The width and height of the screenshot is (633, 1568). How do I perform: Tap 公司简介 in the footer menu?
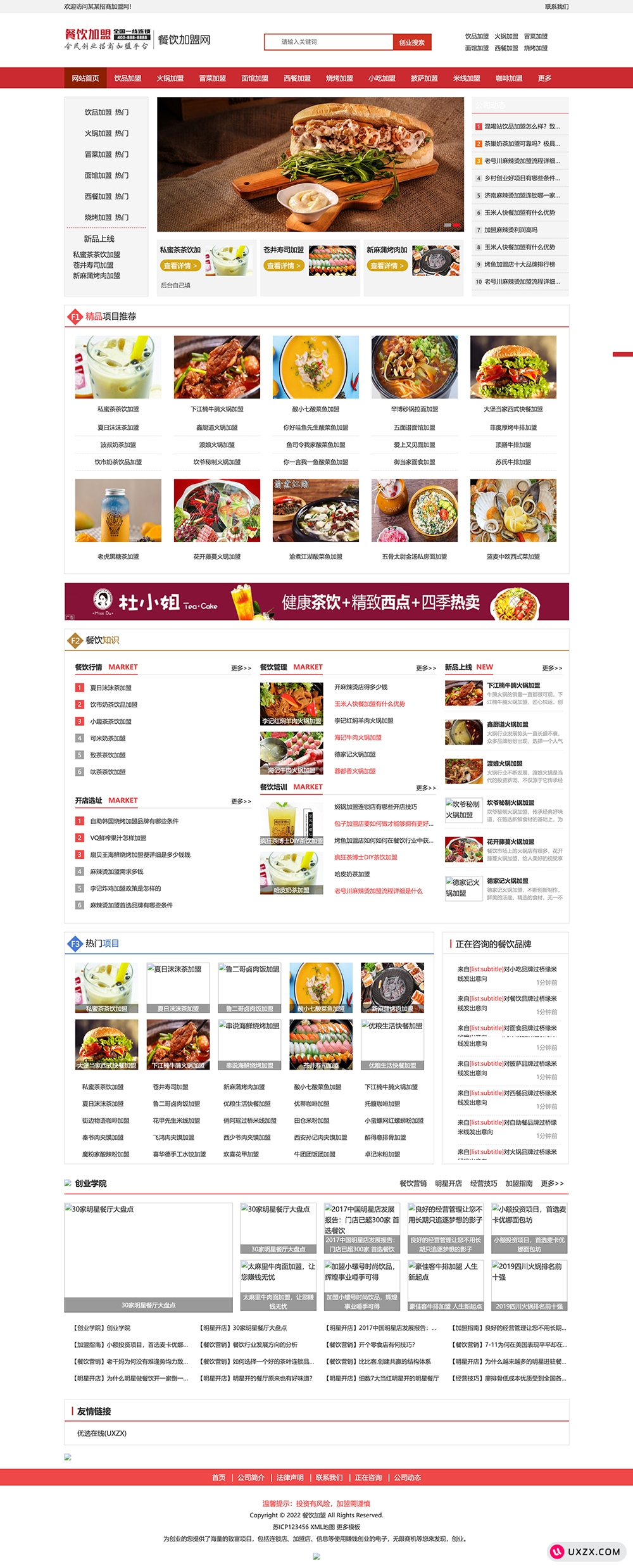251,1477
